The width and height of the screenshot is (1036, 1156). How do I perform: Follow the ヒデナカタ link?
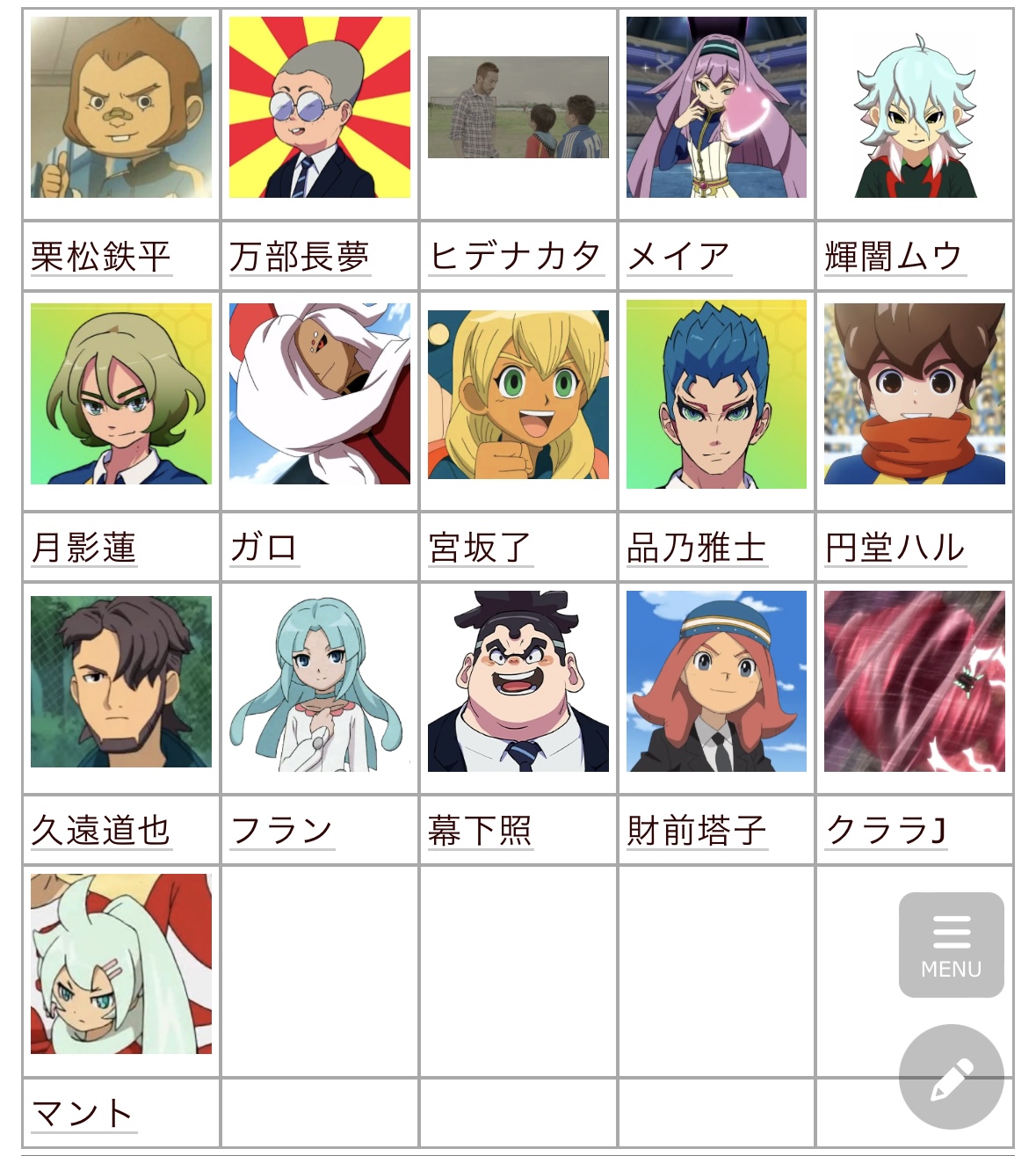516,257
